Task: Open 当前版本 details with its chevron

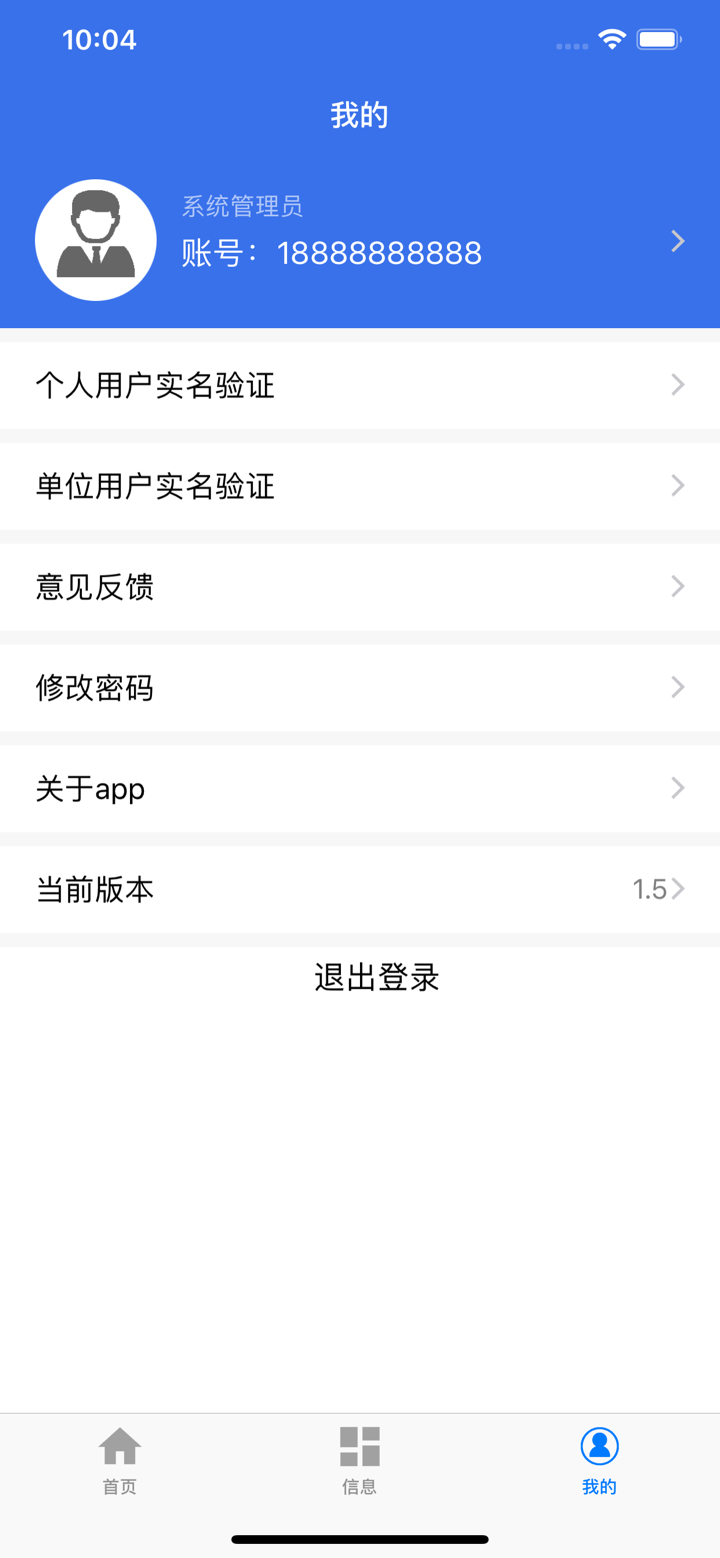Action: tap(679, 889)
